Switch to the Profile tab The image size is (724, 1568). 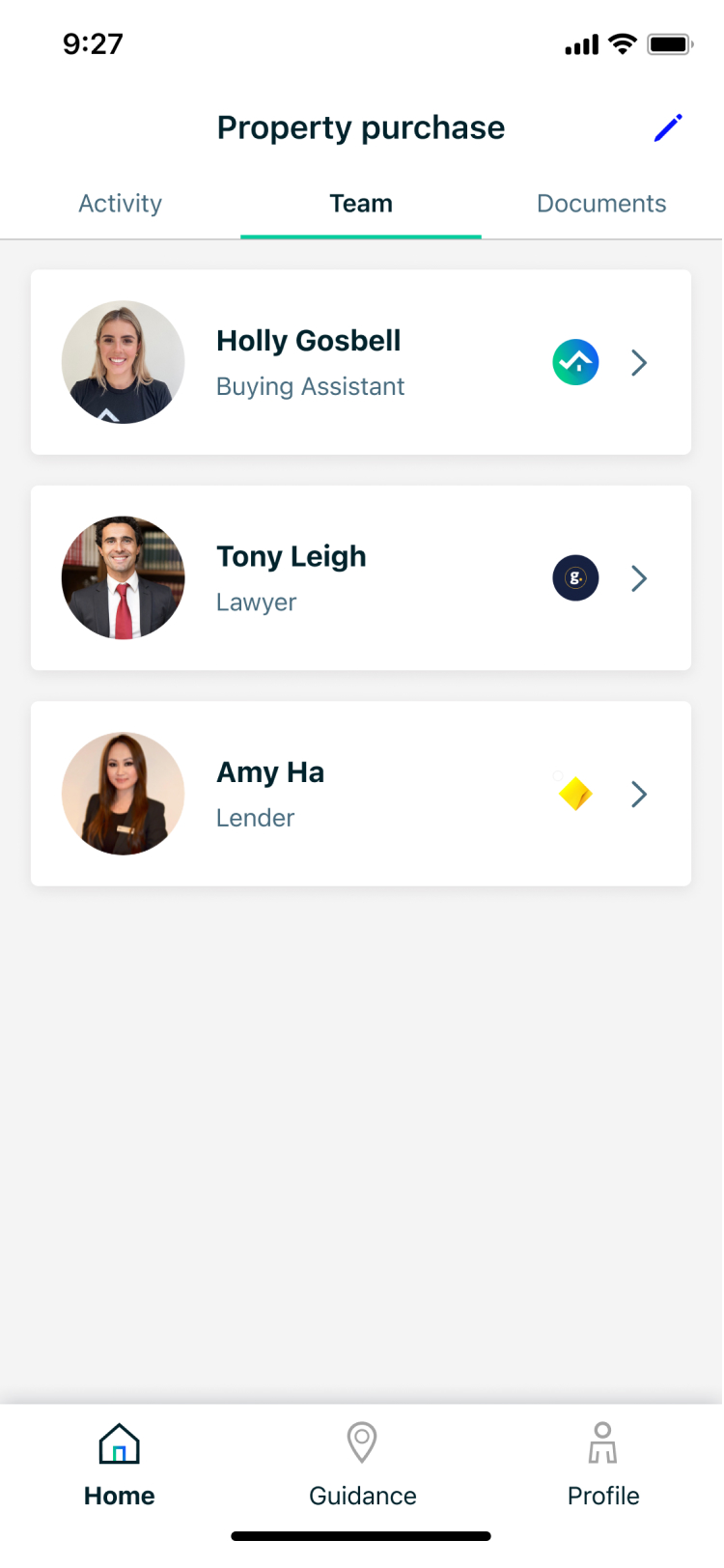coord(603,1465)
